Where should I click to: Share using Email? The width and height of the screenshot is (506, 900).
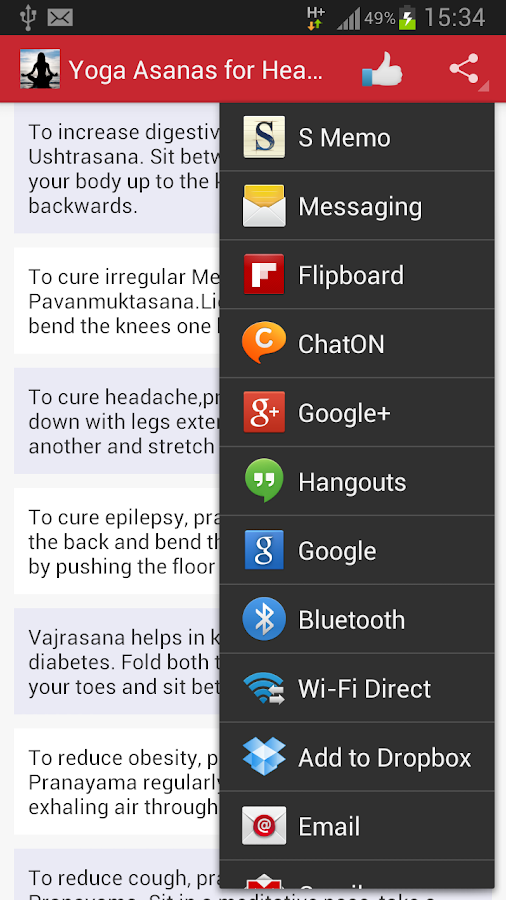tap(357, 826)
